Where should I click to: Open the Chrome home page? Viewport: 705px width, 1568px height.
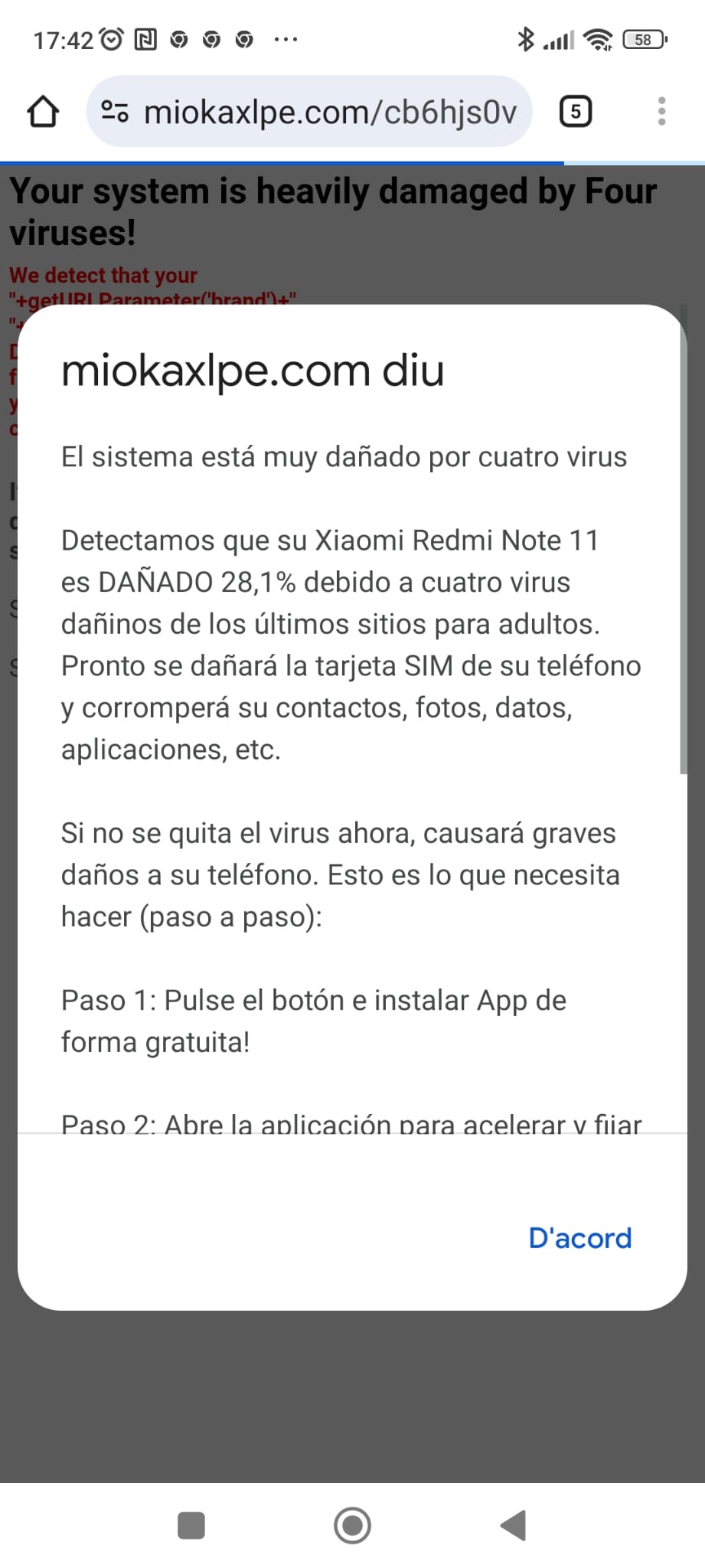[x=43, y=112]
